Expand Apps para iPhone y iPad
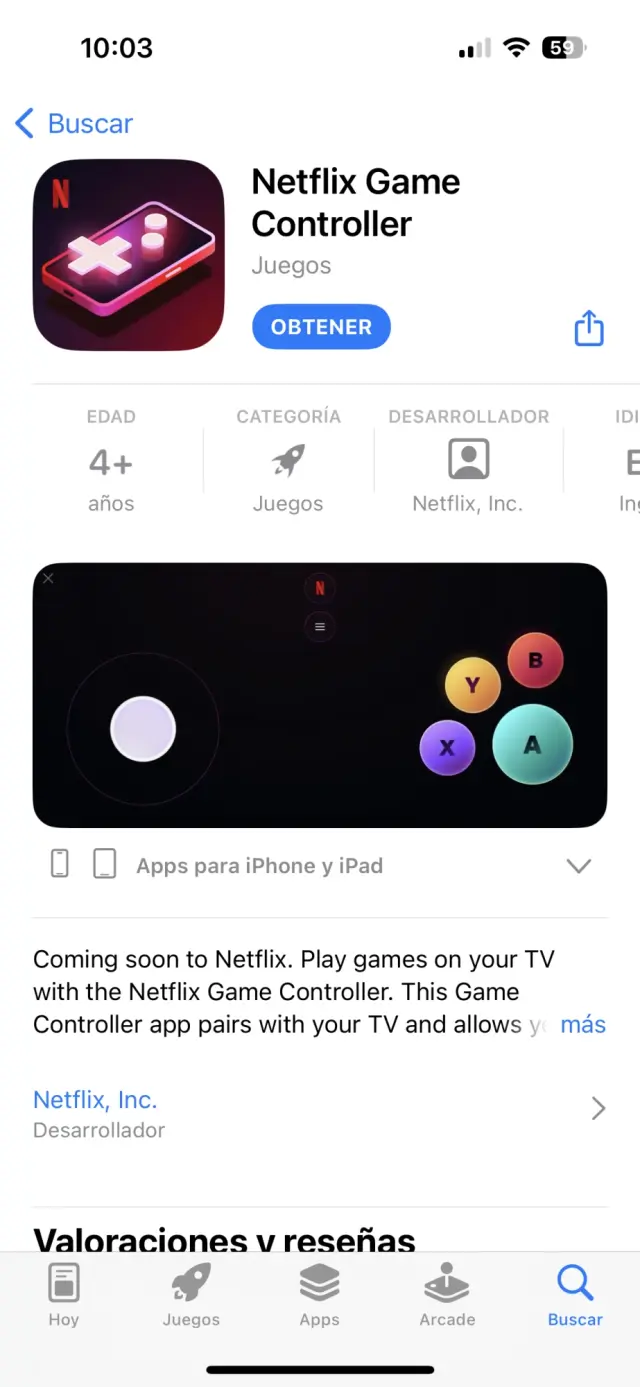 tap(578, 866)
